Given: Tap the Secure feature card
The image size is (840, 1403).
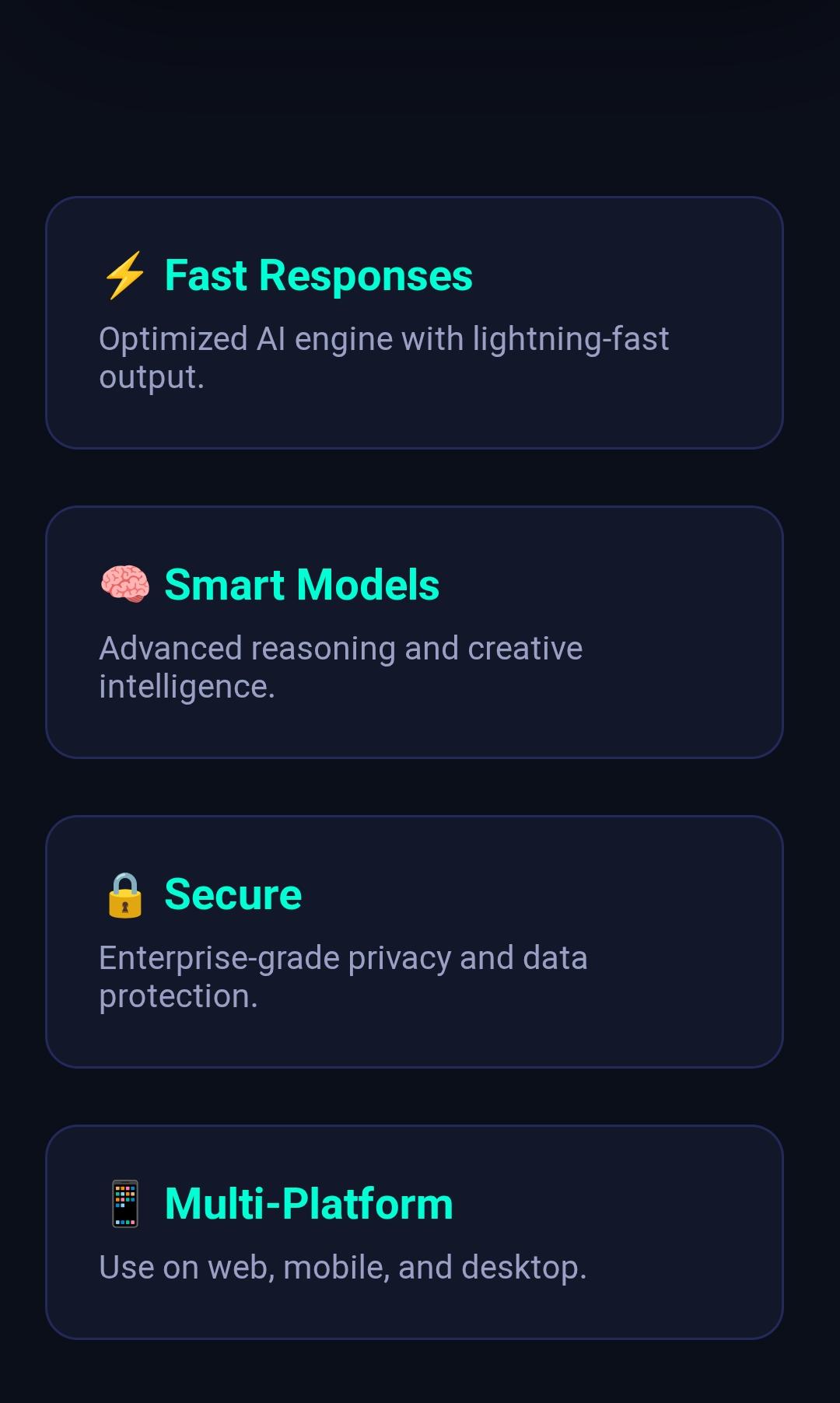Looking at the screenshot, I should pyautogui.click(x=414, y=942).
